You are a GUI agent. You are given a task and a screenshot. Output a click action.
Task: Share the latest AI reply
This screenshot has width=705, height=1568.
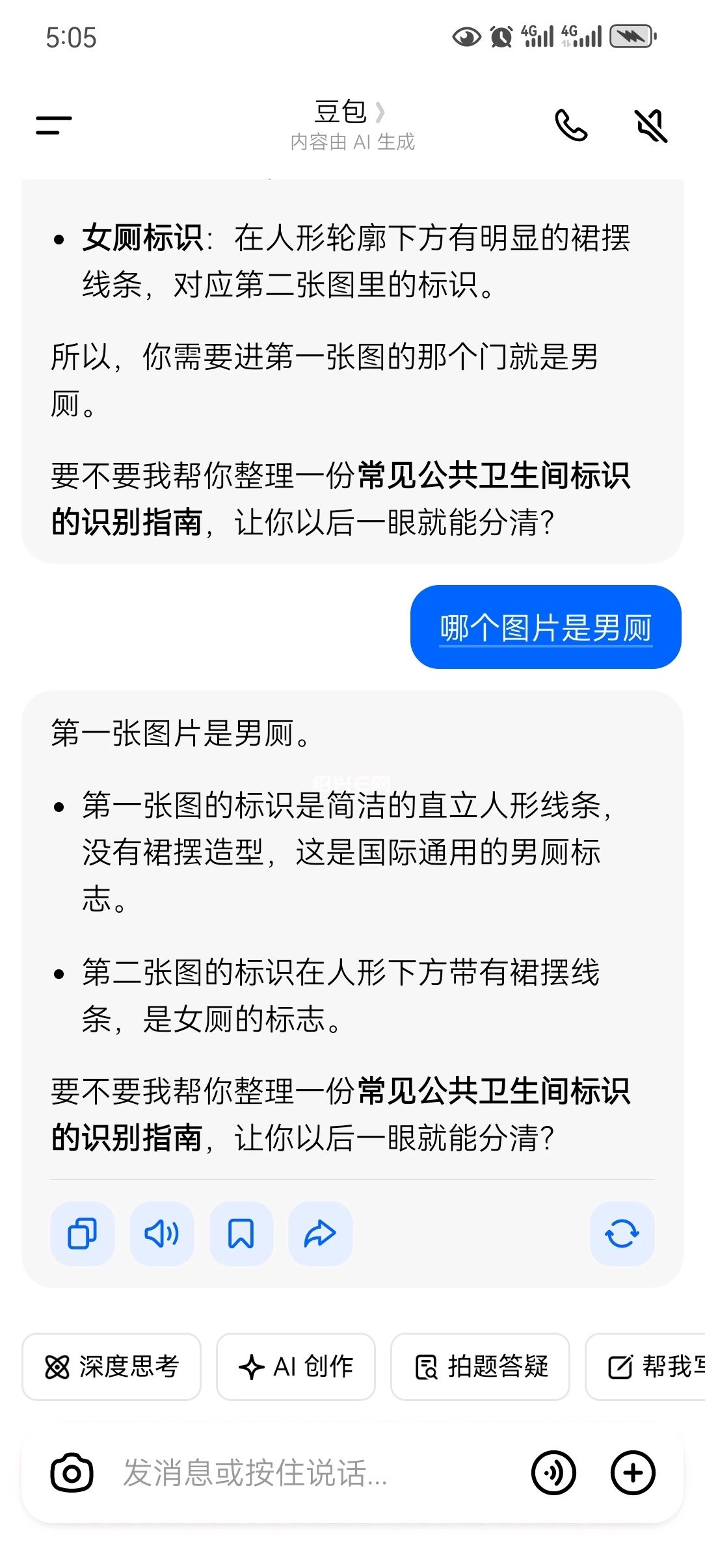(x=320, y=1233)
